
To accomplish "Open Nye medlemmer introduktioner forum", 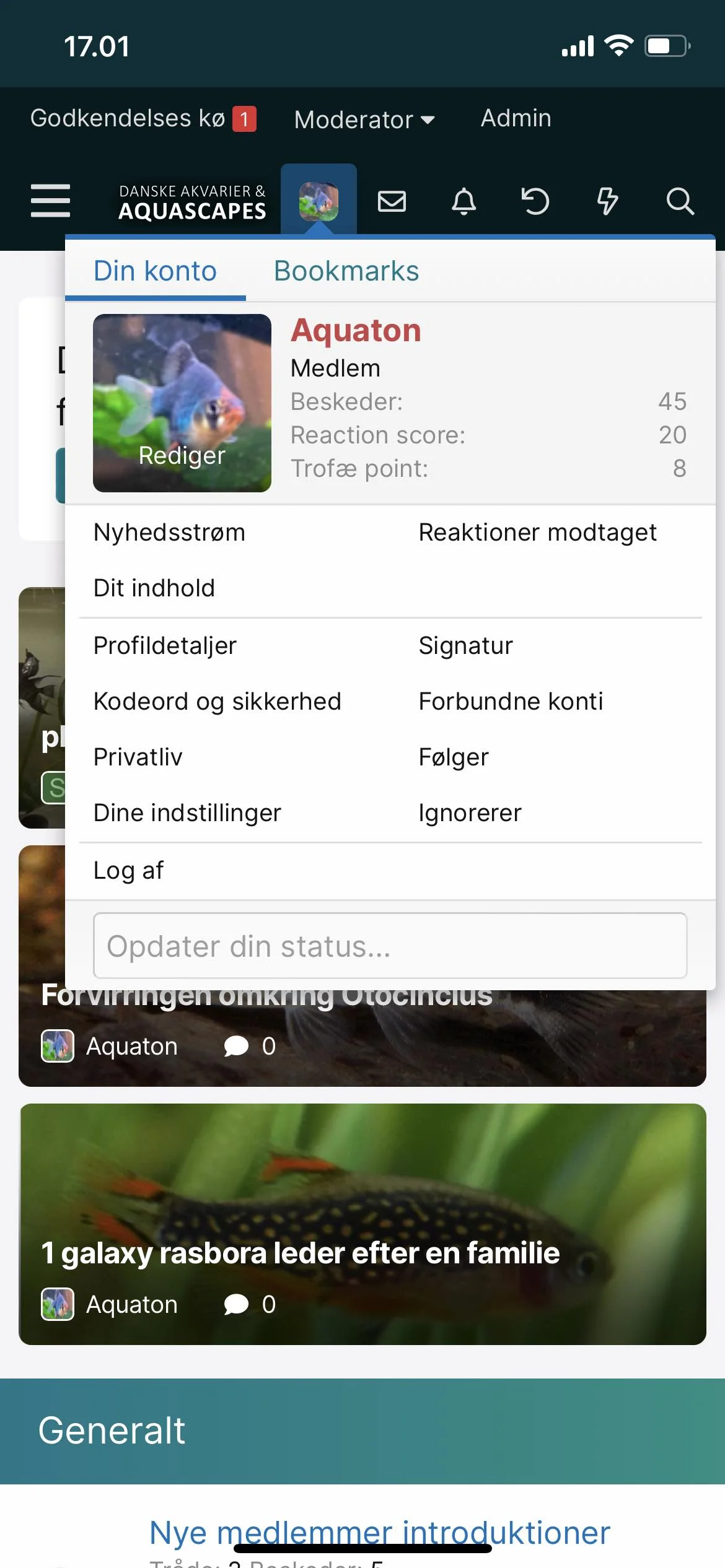I will (379, 1533).
